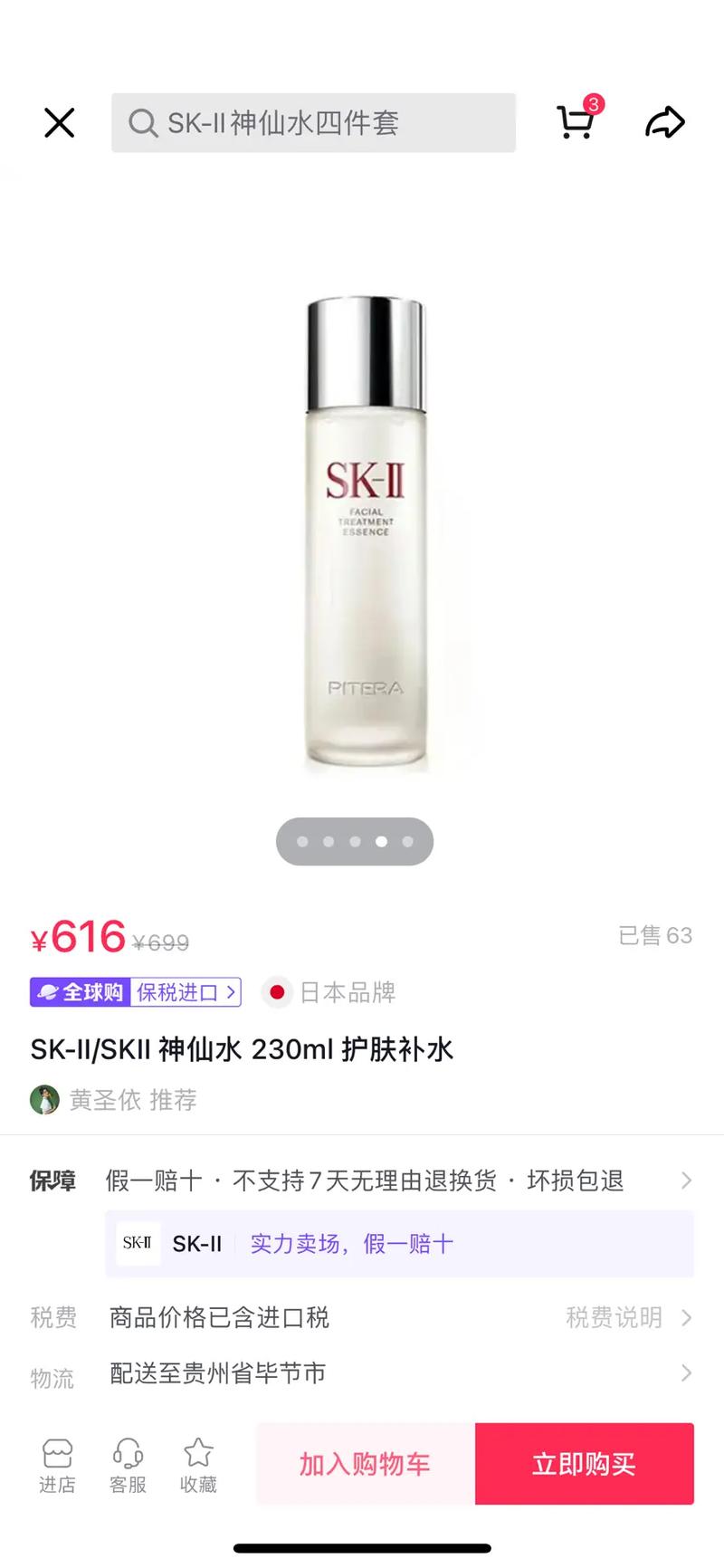This screenshot has width=724, height=1568.
Task: Change delivery address 配送至贵州省毕节市
Action: (362, 1373)
